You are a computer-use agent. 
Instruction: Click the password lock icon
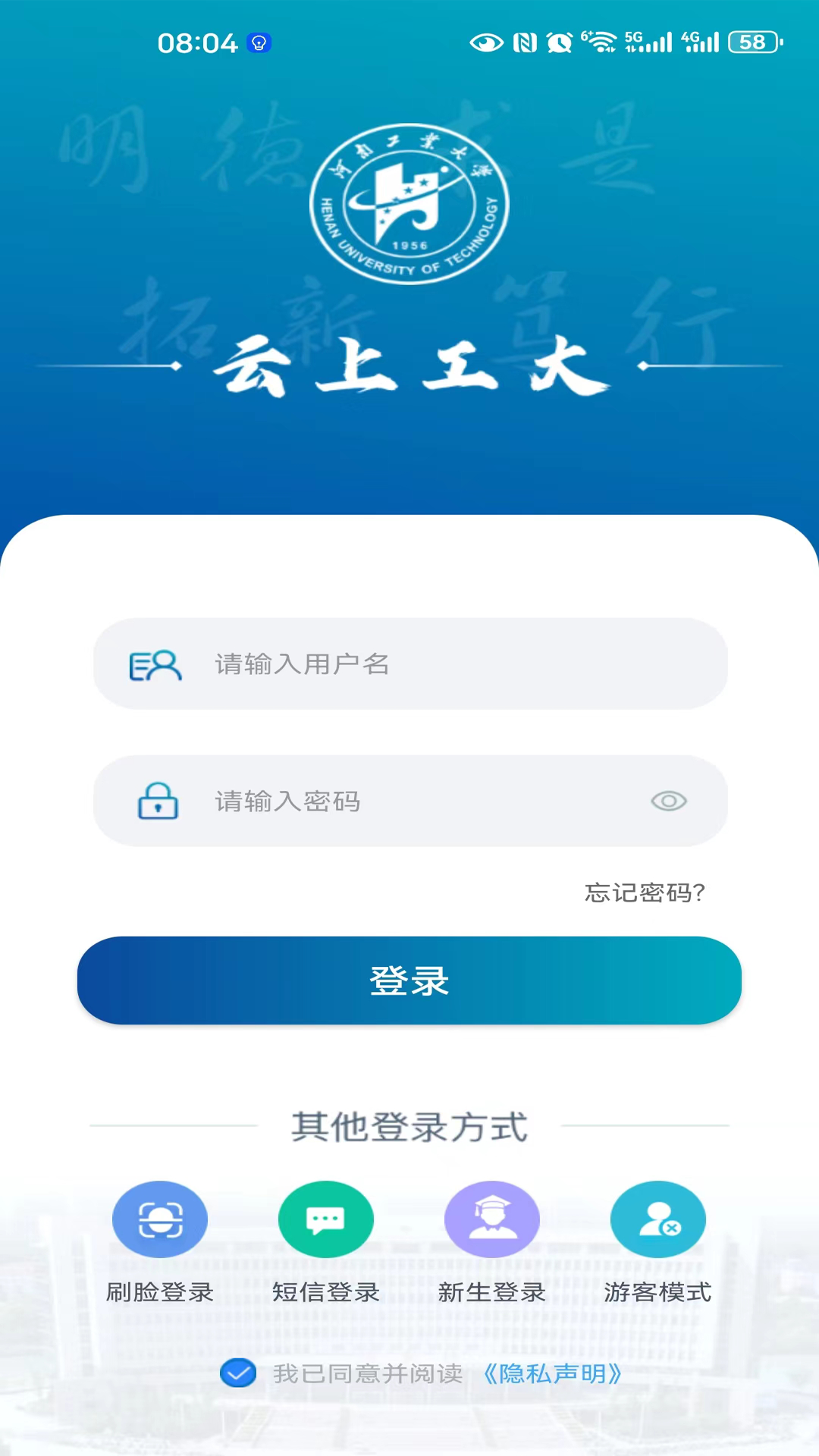coord(155,802)
